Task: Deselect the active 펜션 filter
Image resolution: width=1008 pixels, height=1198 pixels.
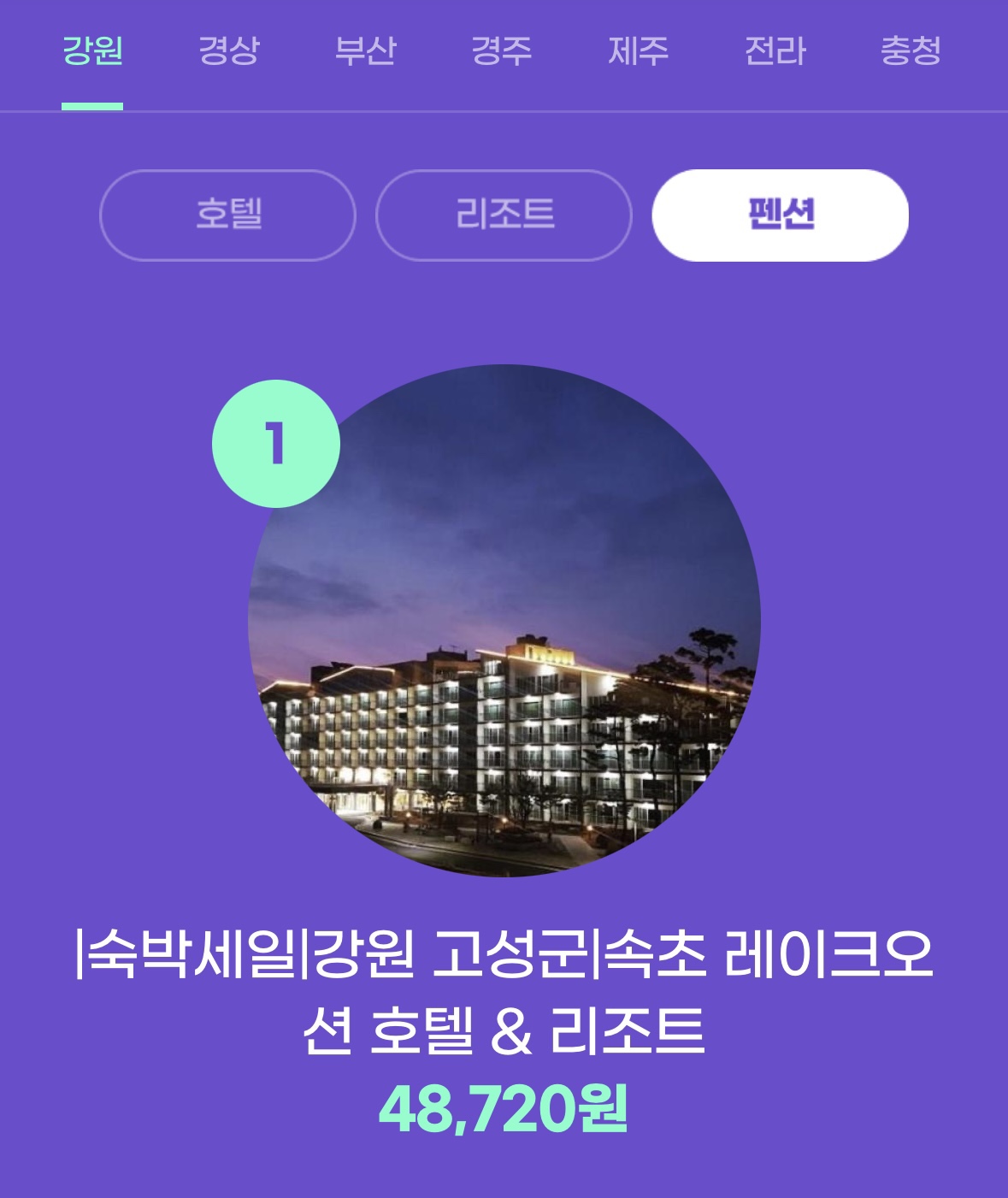Action: 779,215
